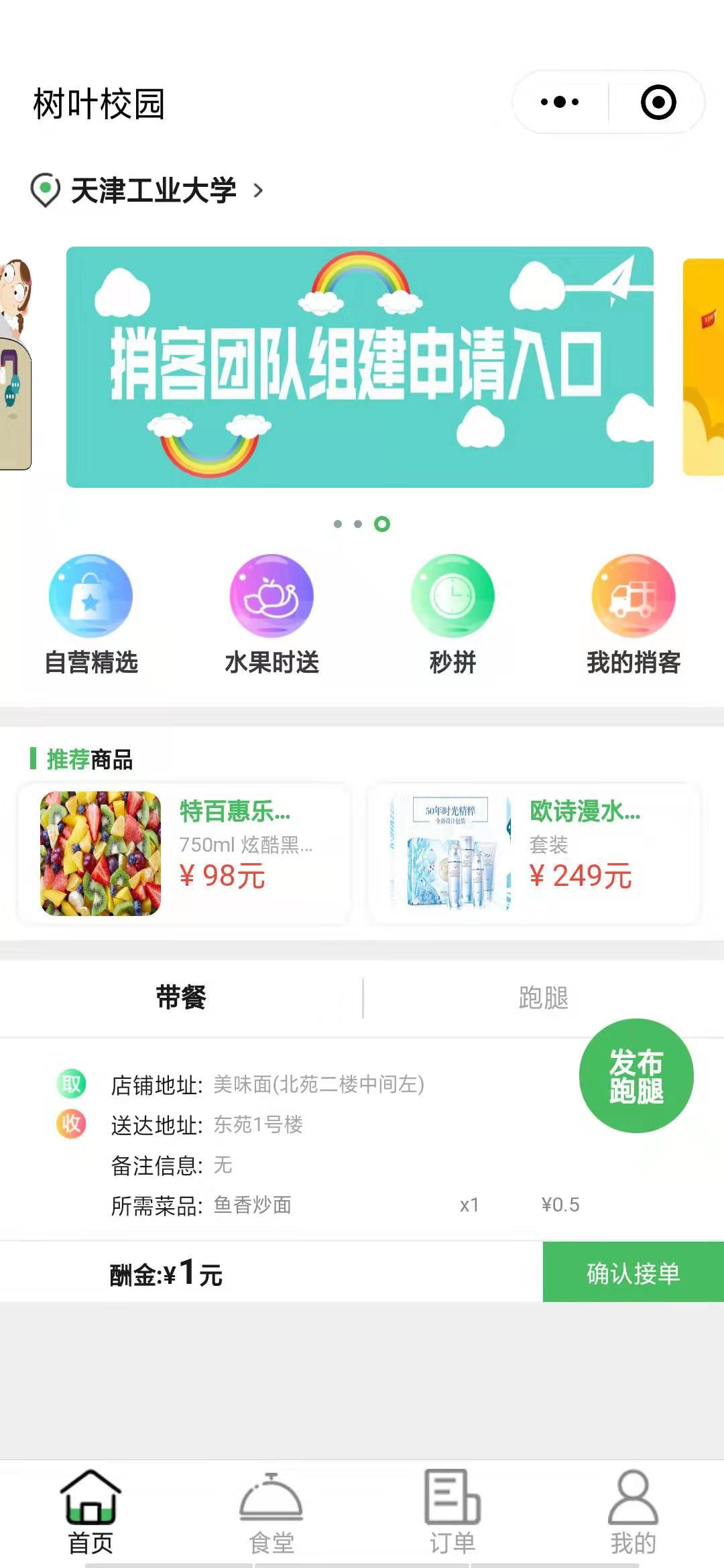Screen dimensions: 724x1568
Task: Change the campus from 天津工业大学
Action: [153, 191]
